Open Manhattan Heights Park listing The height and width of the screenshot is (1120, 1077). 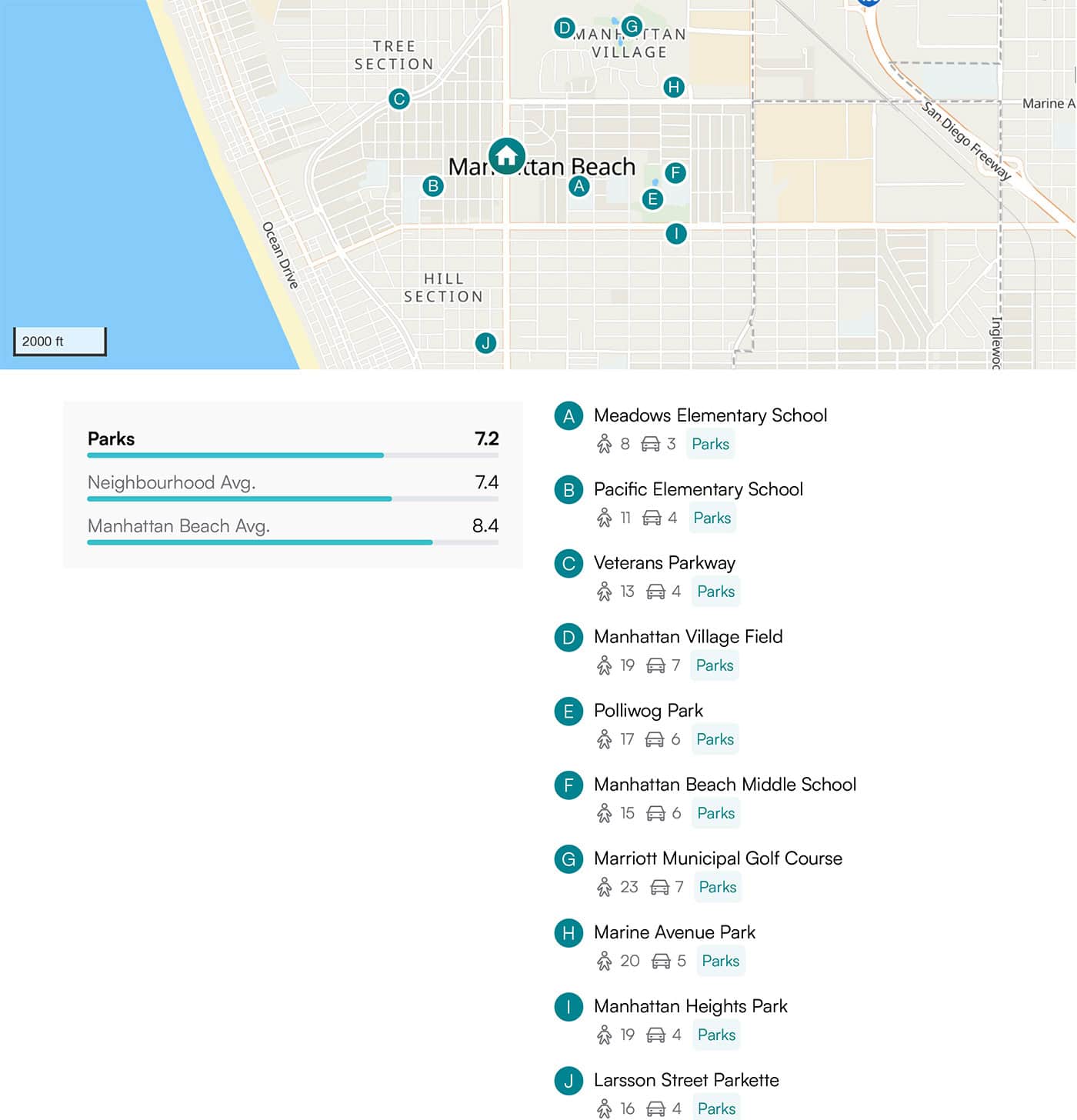coord(690,1006)
